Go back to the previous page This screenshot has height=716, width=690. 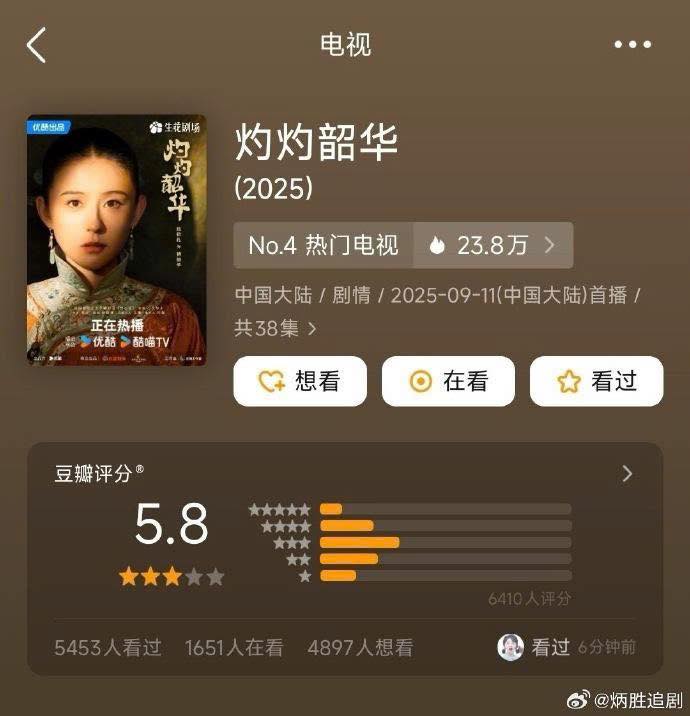pyautogui.click(x=37, y=45)
